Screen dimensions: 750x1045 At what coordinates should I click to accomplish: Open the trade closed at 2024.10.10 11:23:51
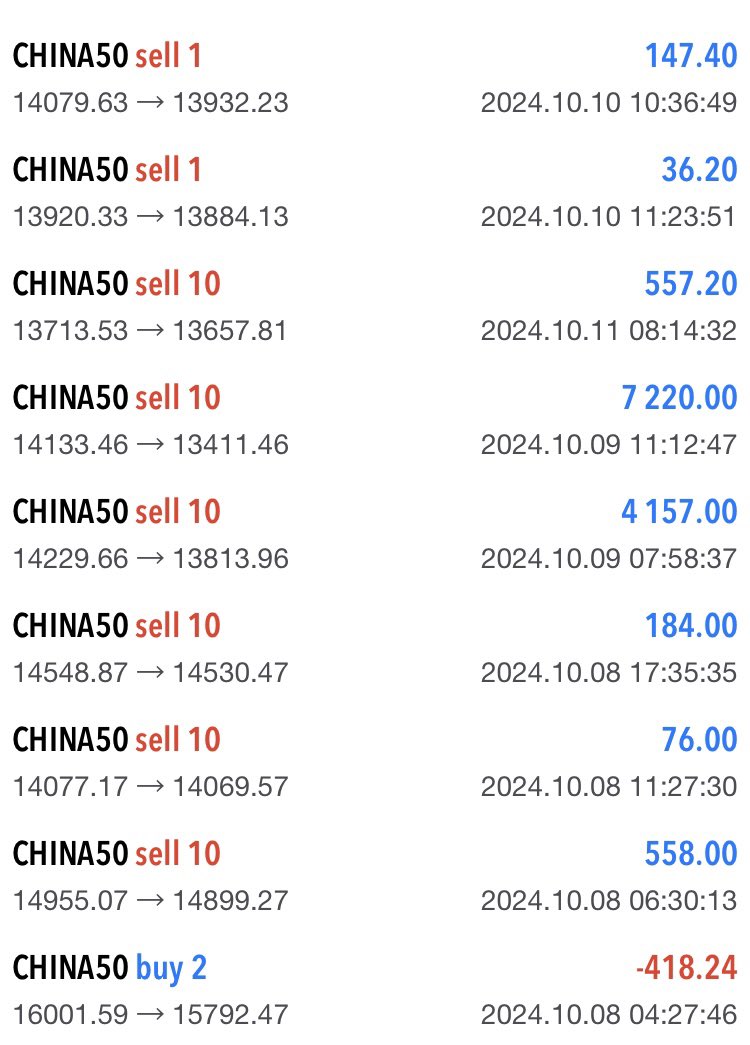(375, 192)
